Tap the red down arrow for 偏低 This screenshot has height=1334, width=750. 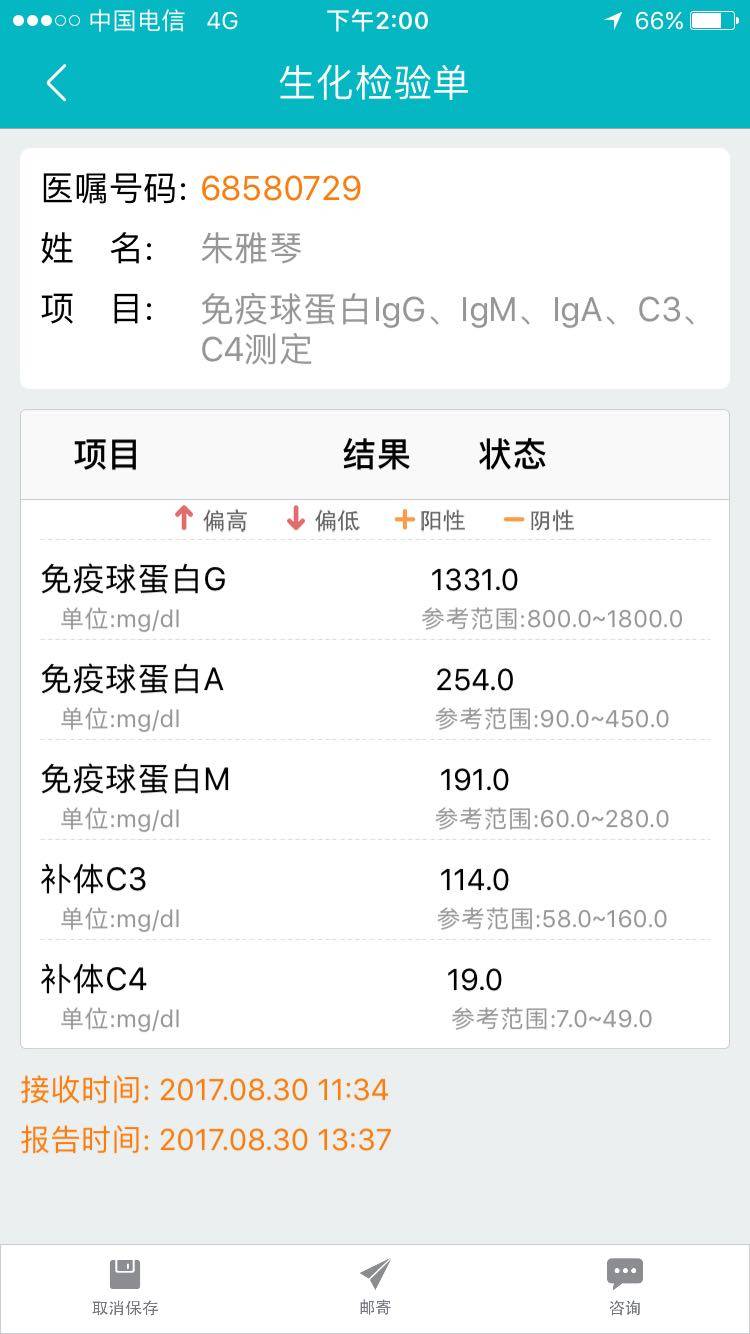point(295,518)
